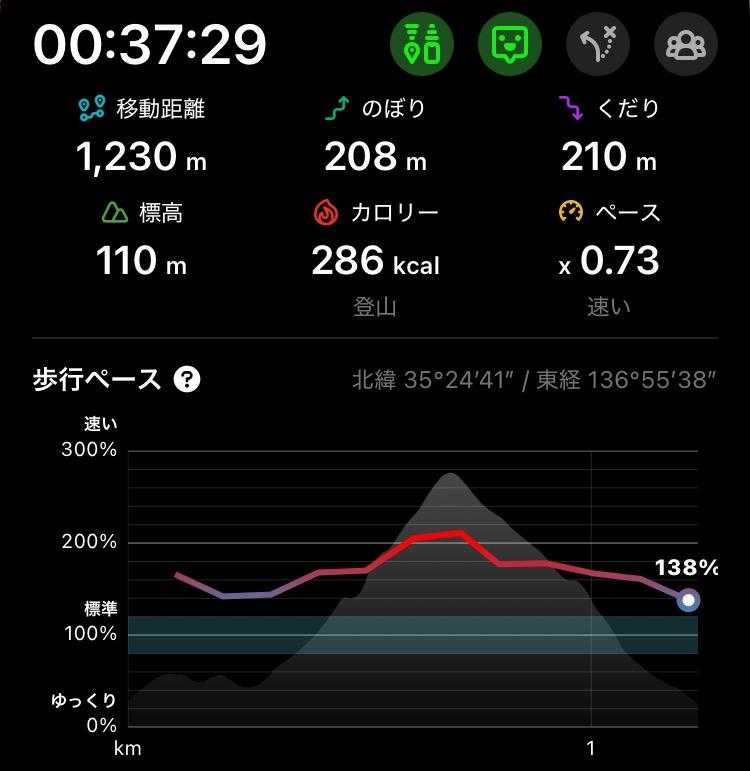Toggle the location signal sharing icon
The width and height of the screenshot is (750, 771).
coord(423,45)
